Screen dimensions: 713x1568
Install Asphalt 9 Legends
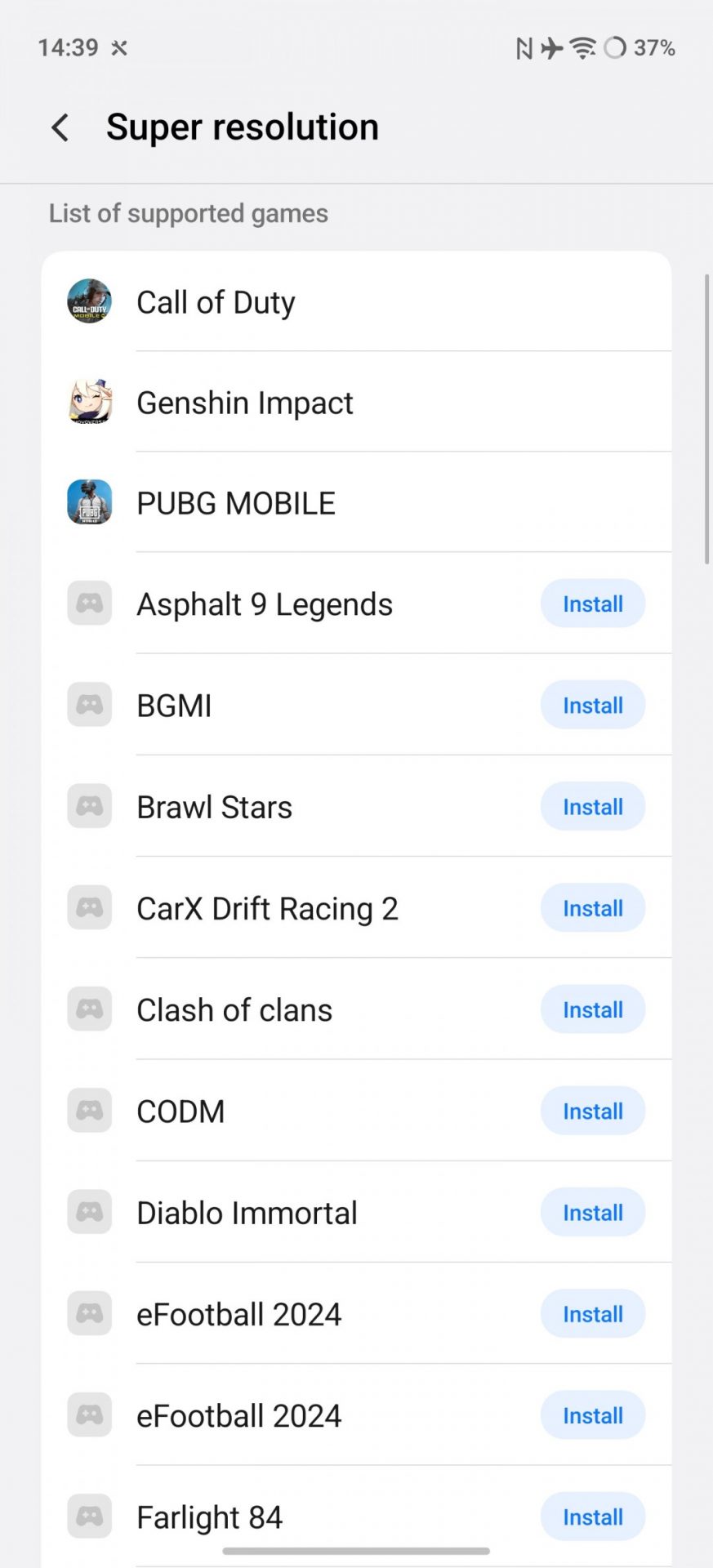coord(592,604)
